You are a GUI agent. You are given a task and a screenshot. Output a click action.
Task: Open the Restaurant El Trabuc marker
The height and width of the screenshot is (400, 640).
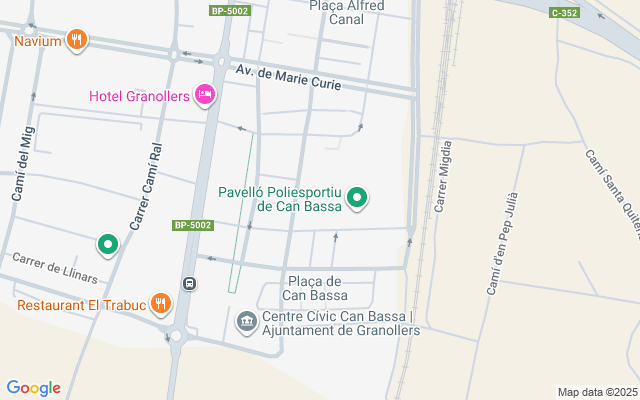coord(161,304)
